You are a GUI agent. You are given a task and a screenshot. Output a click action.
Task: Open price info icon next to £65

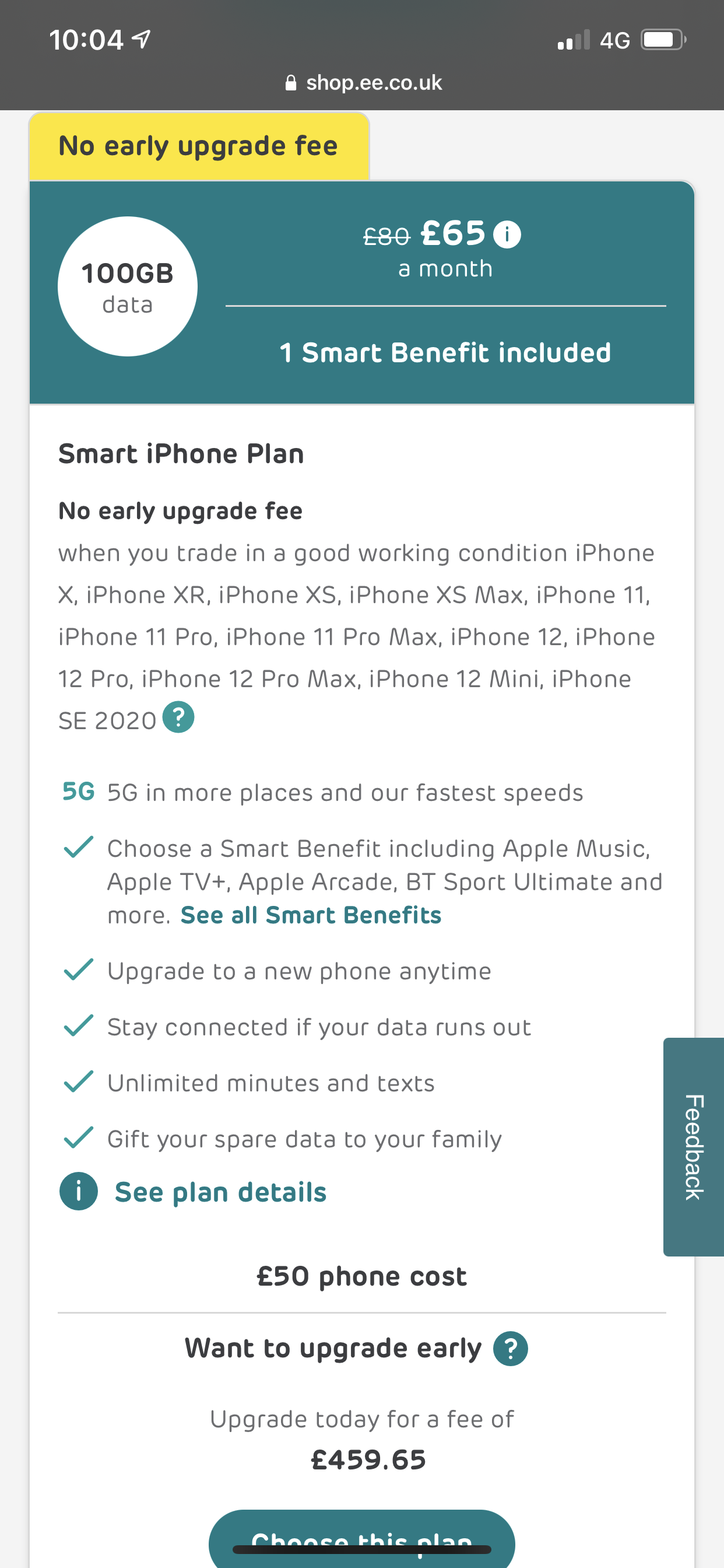point(506,235)
